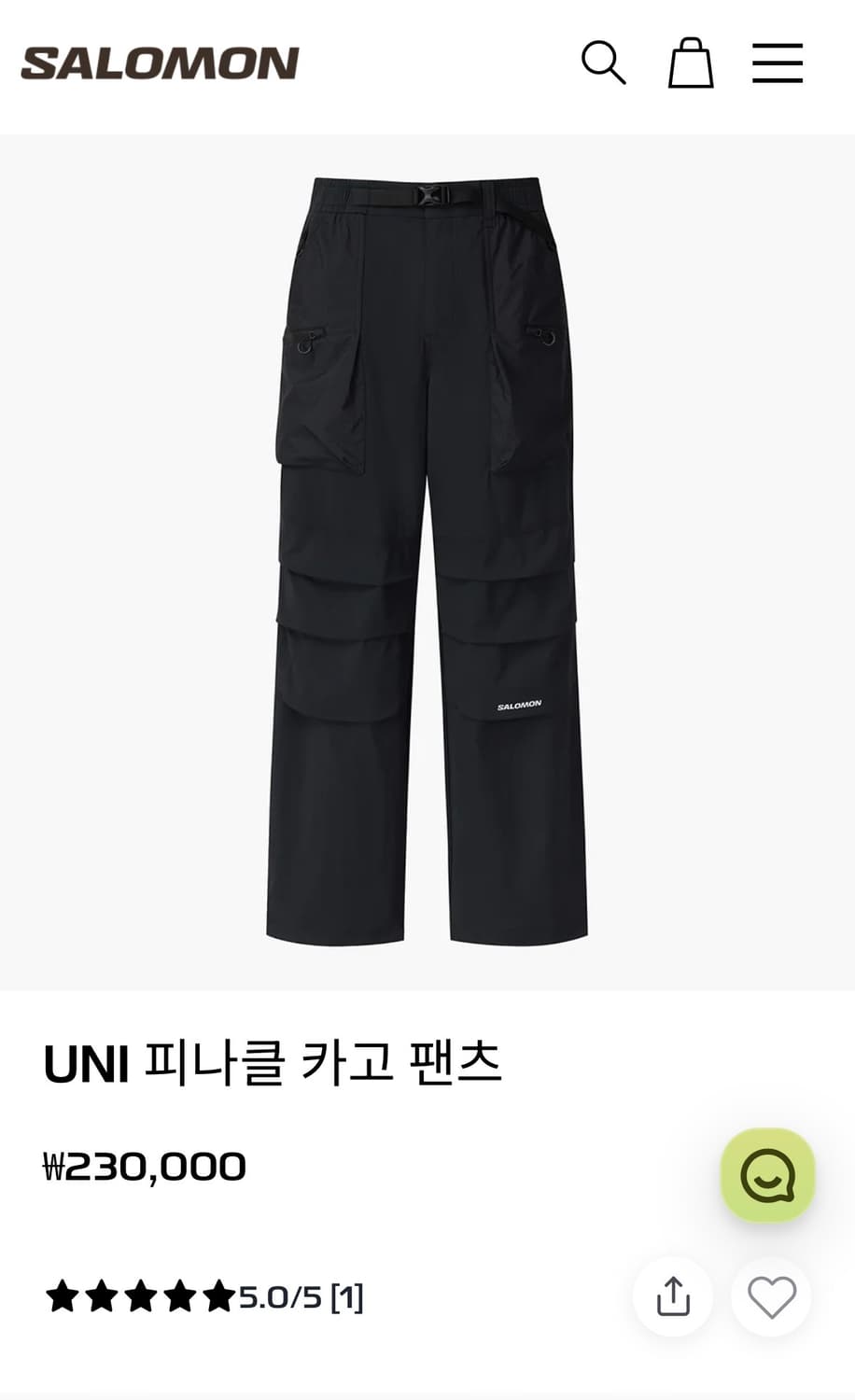
Task: Tap the share icon
Action: [x=673, y=1295]
